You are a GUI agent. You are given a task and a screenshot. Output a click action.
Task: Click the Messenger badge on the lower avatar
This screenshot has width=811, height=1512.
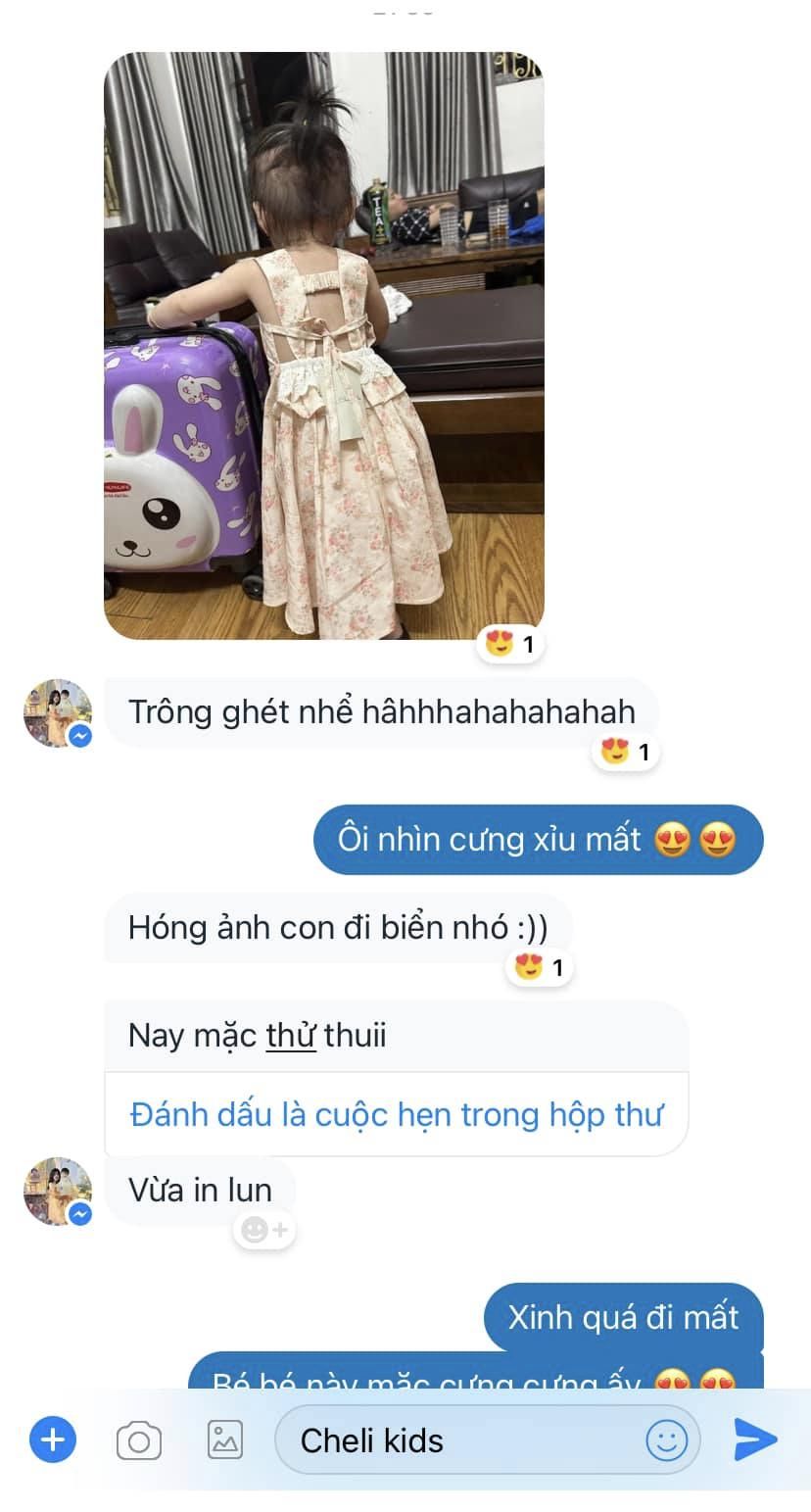(79, 1214)
